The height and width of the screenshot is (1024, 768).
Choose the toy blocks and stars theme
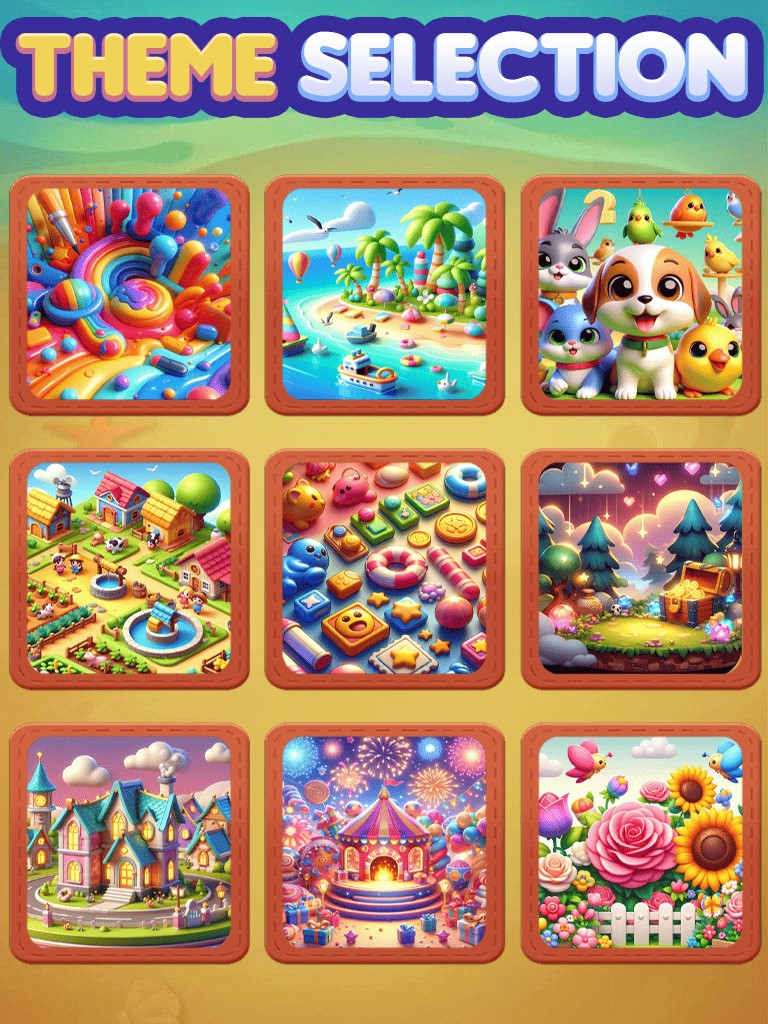pyautogui.click(x=384, y=568)
